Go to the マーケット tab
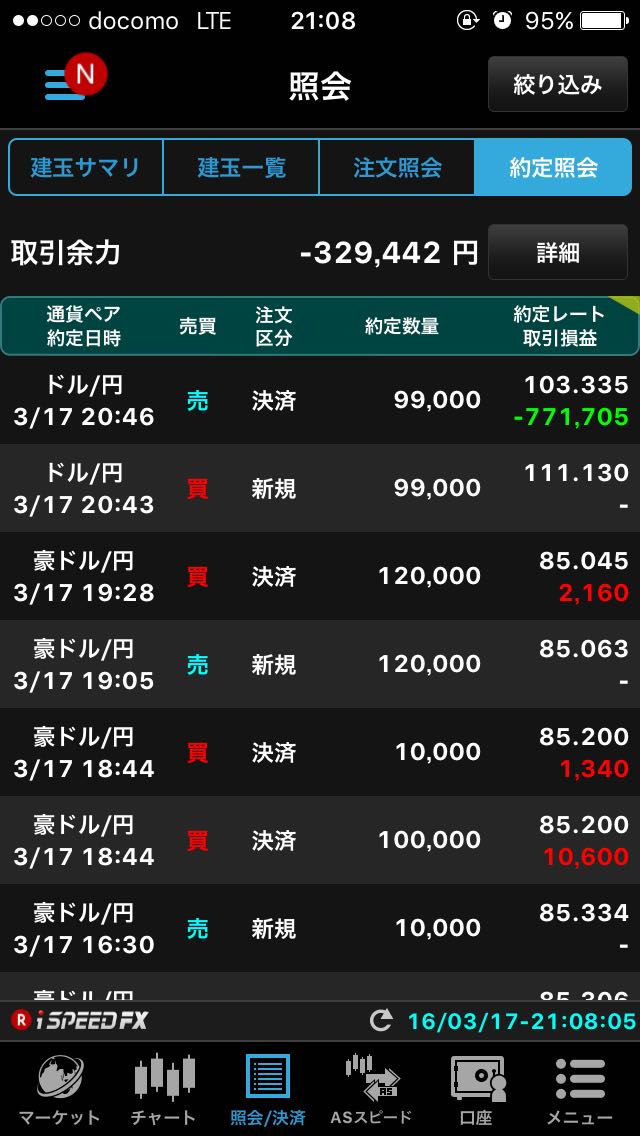Viewport: 640px width, 1136px height. tap(60, 1090)
